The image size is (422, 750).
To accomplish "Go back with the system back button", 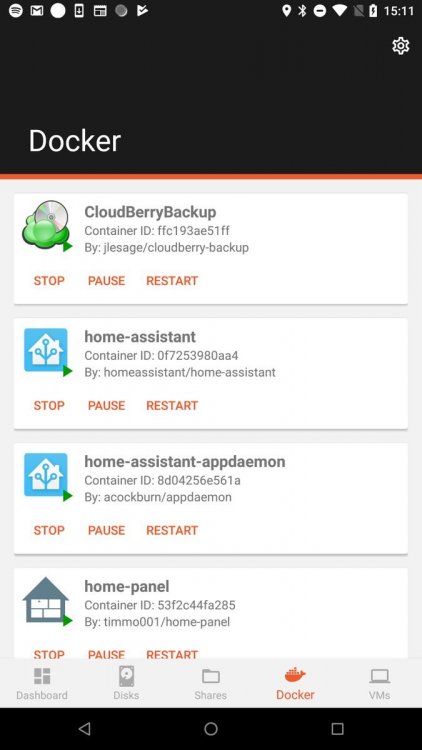I will click(84, 728).
